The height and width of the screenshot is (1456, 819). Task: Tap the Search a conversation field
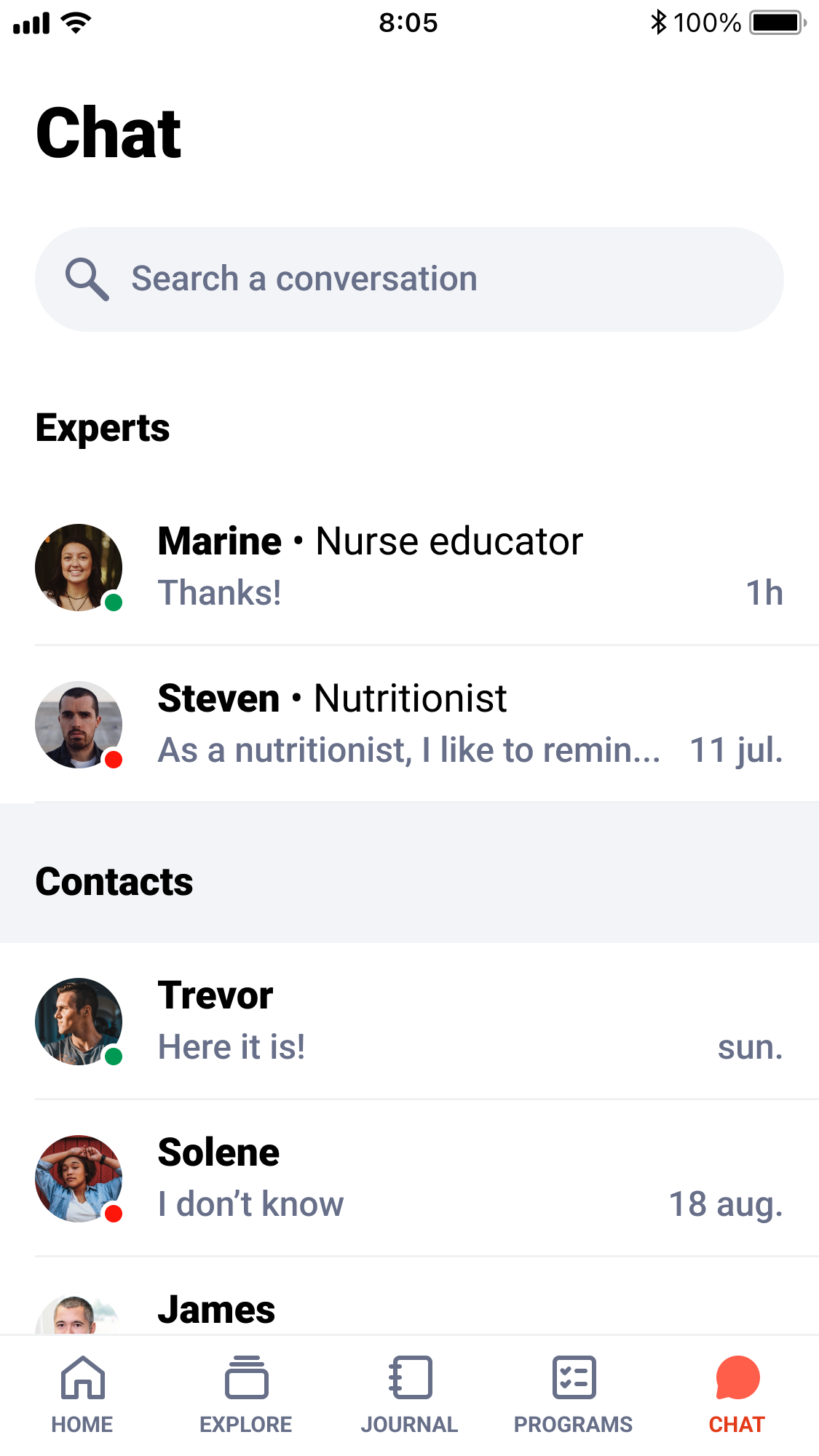click(x=409, y=279)
